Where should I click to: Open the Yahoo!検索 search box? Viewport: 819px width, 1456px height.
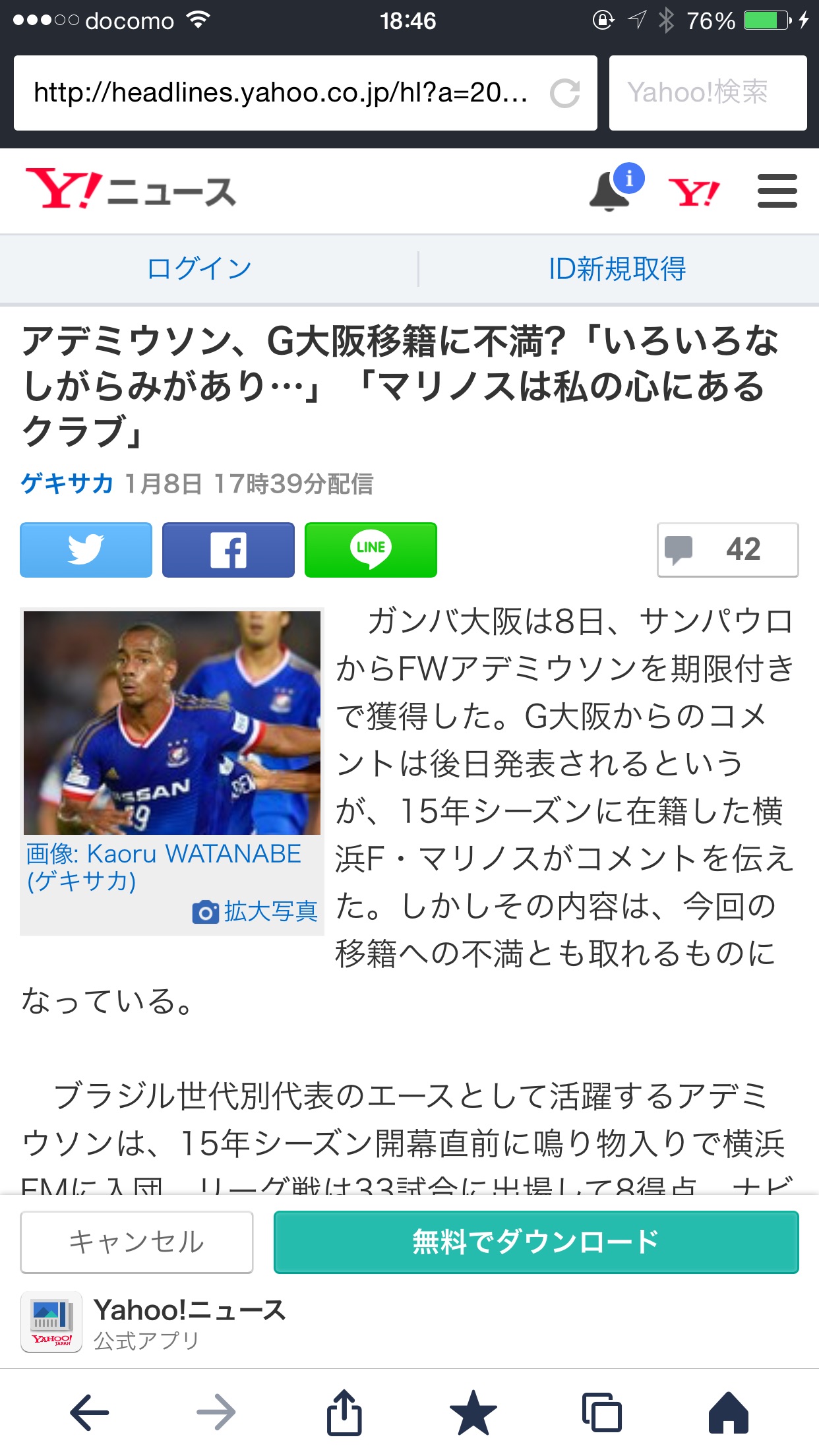[707, 93]
